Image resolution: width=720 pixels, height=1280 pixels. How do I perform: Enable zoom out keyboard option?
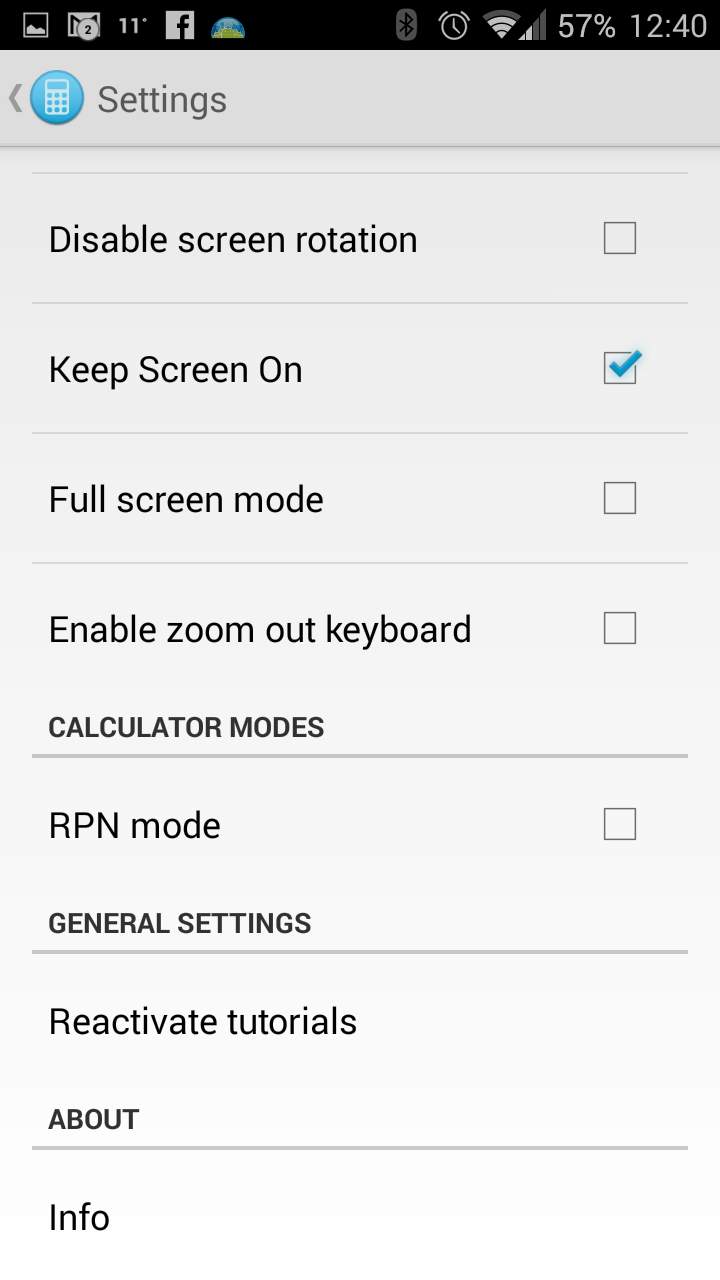click(620, 629)
